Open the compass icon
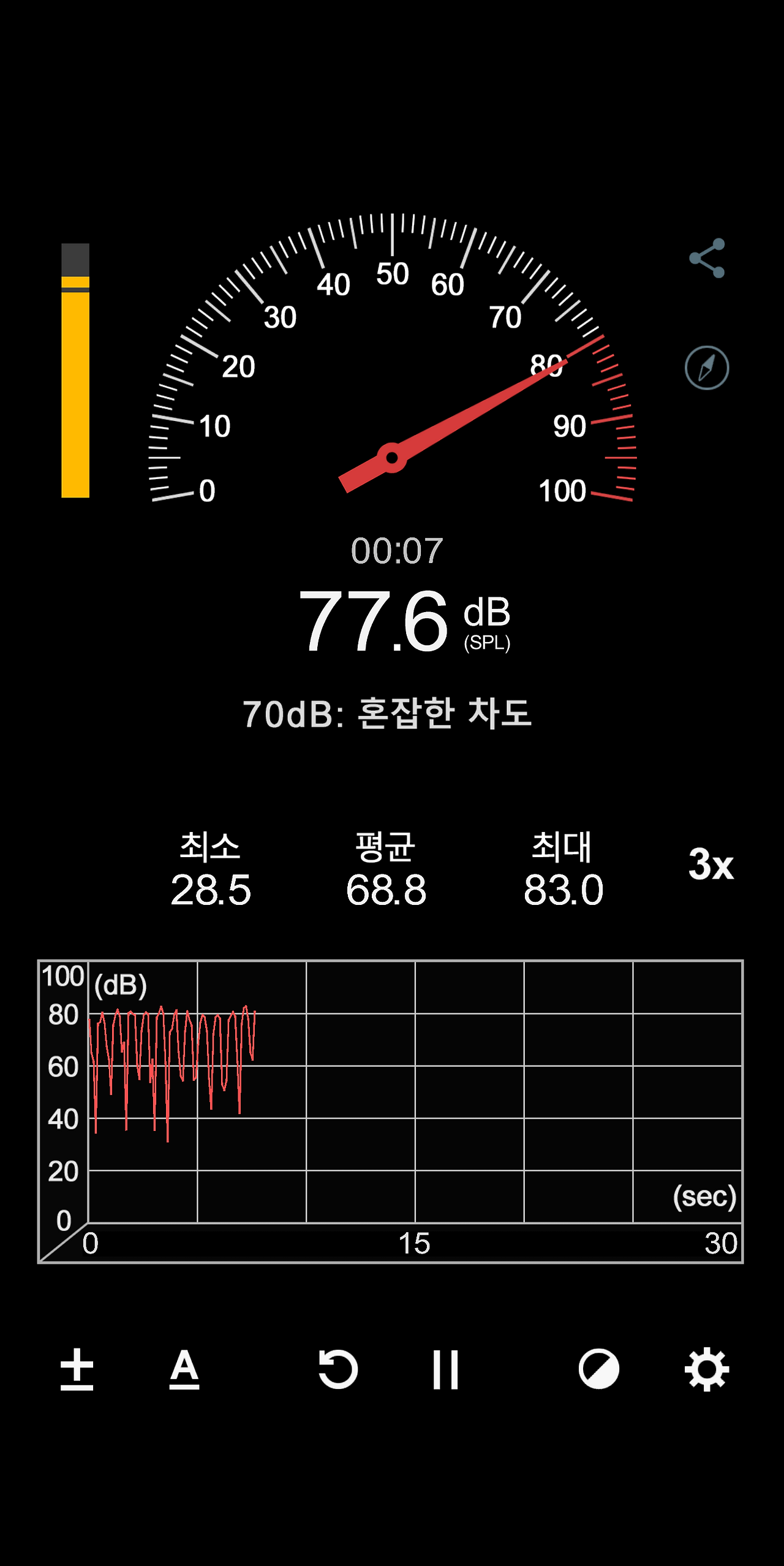Screen dimensions: 784x1566 tap(707, 368)
